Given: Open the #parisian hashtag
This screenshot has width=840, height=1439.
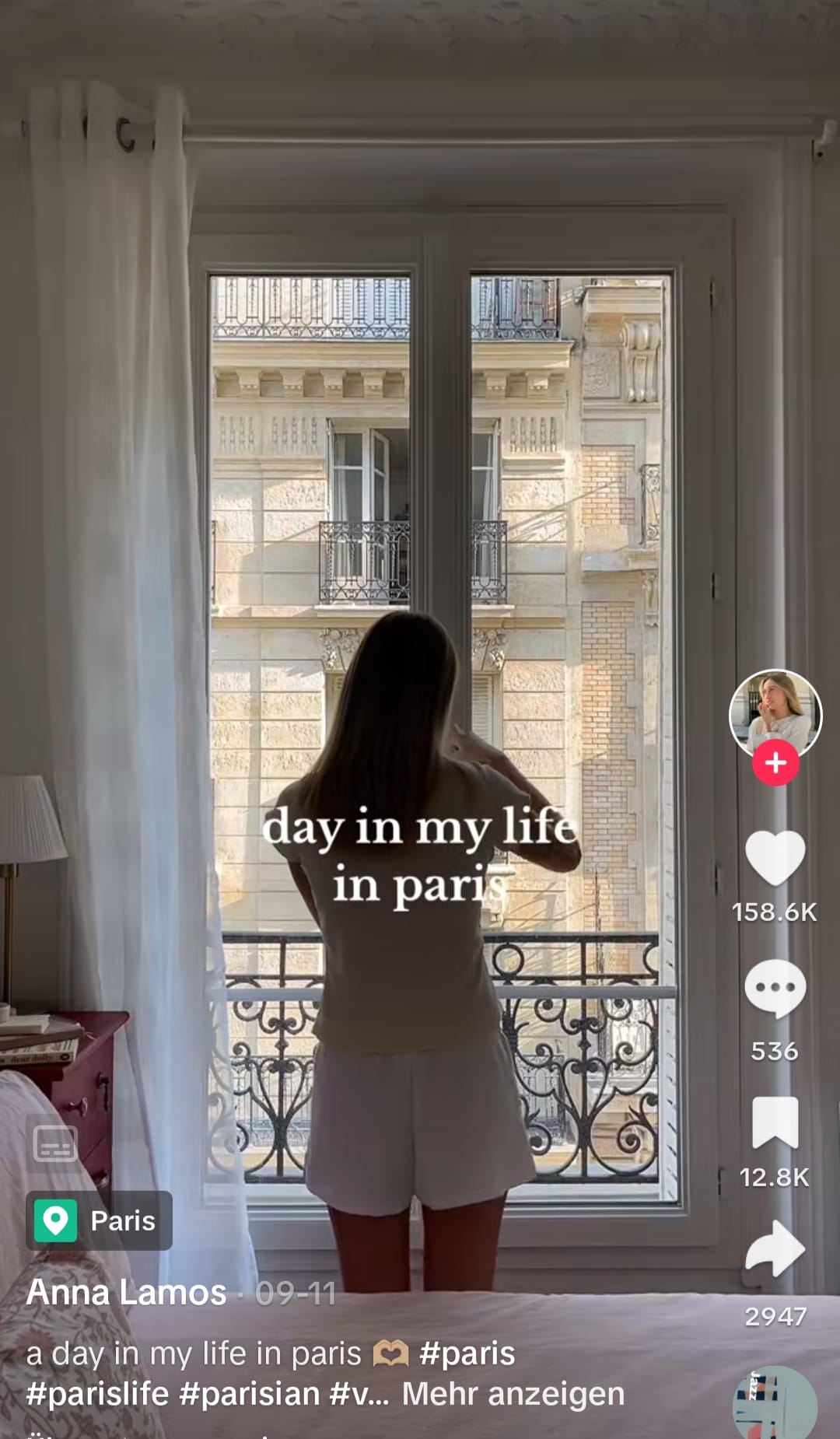Looking at the screenshot, I should [x=249, y=1394].
